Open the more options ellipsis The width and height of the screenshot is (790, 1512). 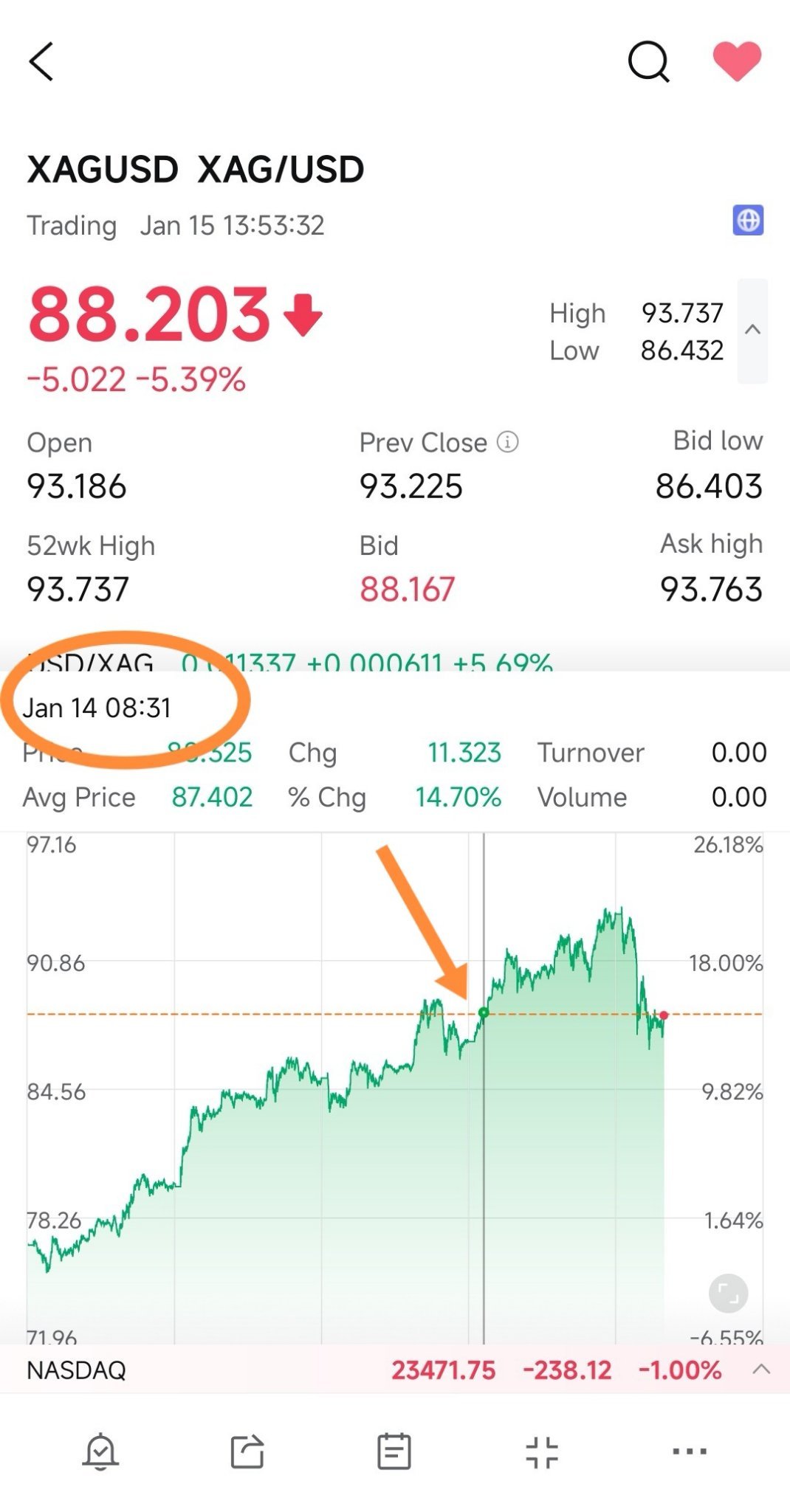point(690,1451)
